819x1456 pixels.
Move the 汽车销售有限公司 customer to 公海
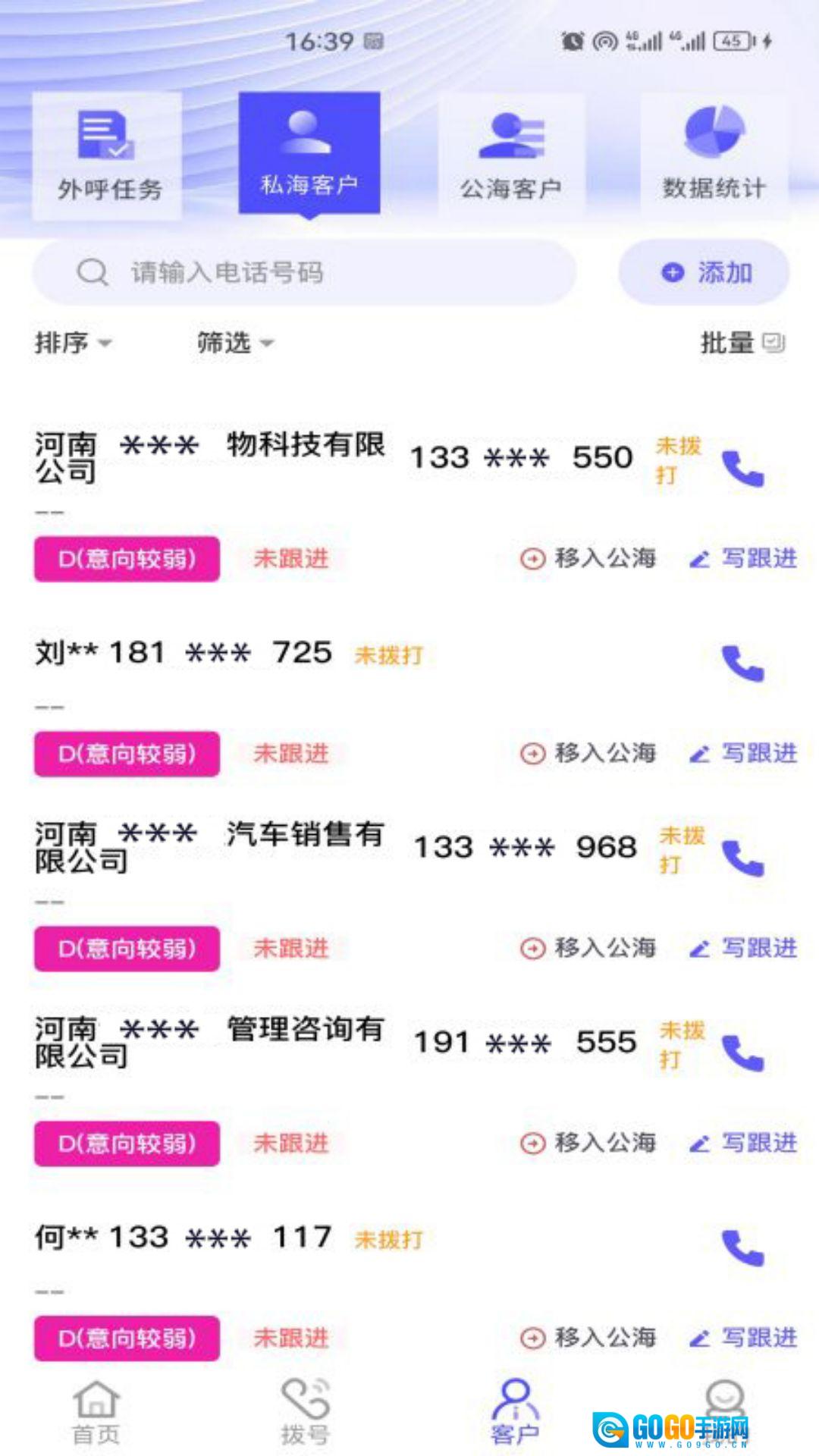(588, 948)
